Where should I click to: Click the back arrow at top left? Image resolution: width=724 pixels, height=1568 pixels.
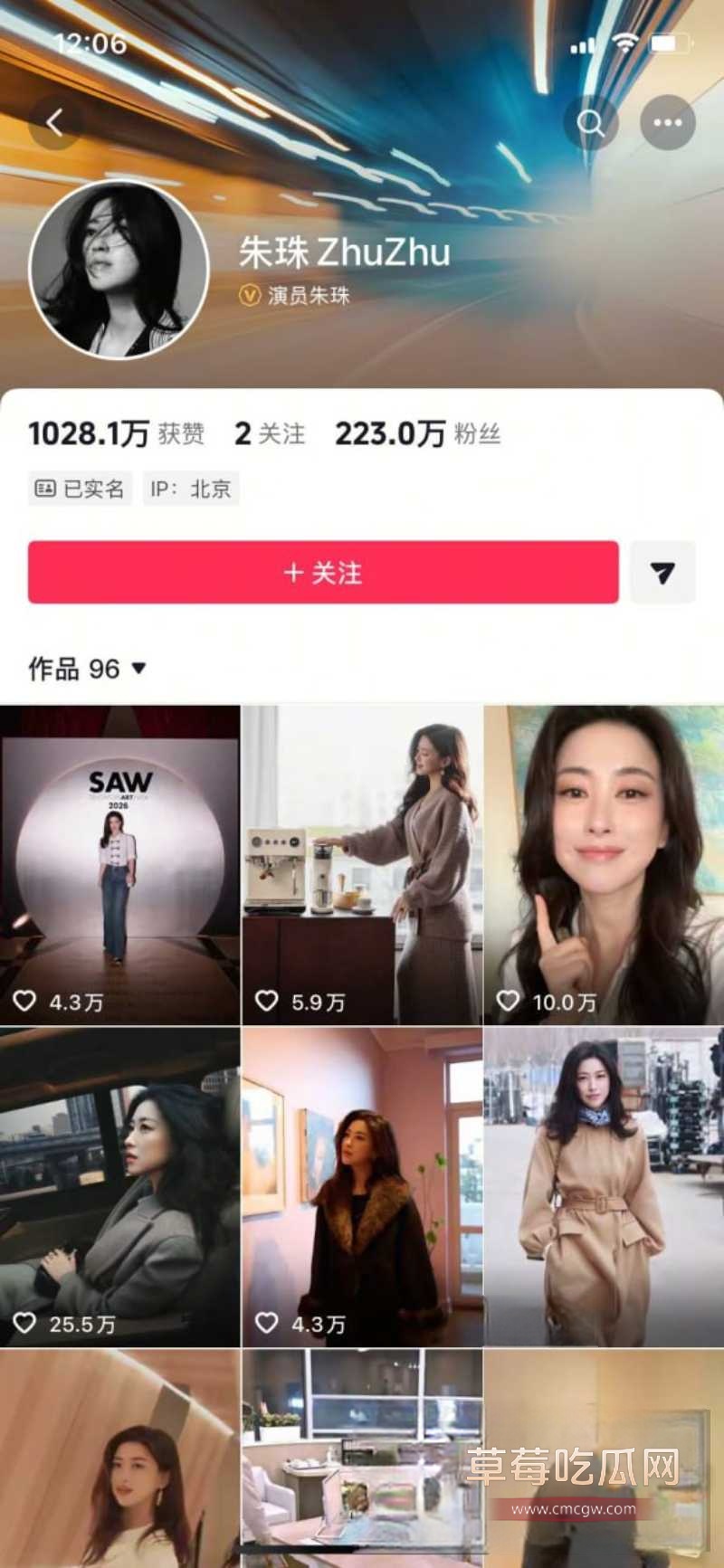pyautogui.click(x=56, y=124)
